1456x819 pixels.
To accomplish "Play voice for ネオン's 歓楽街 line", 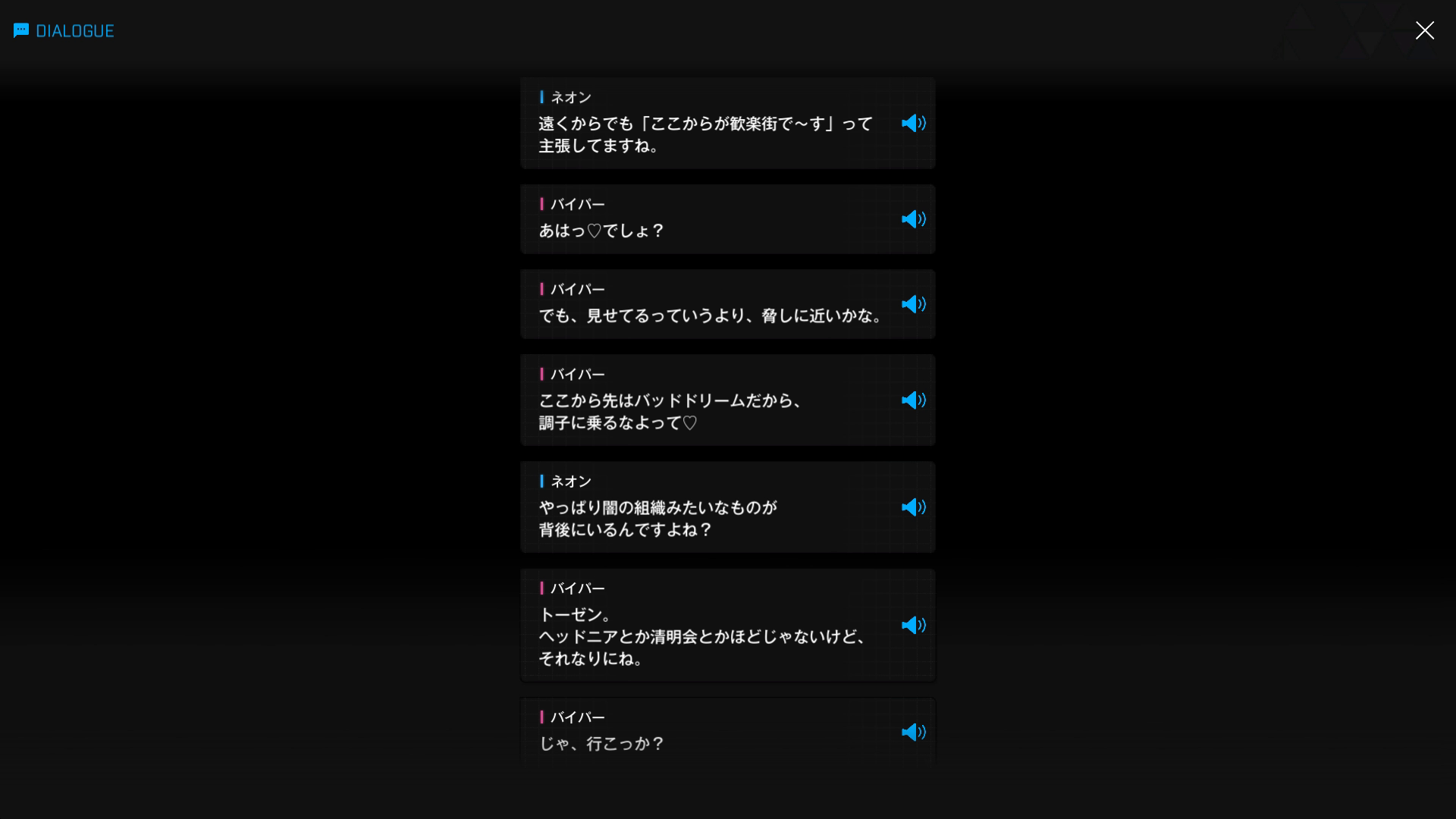I will coord(913,123).
